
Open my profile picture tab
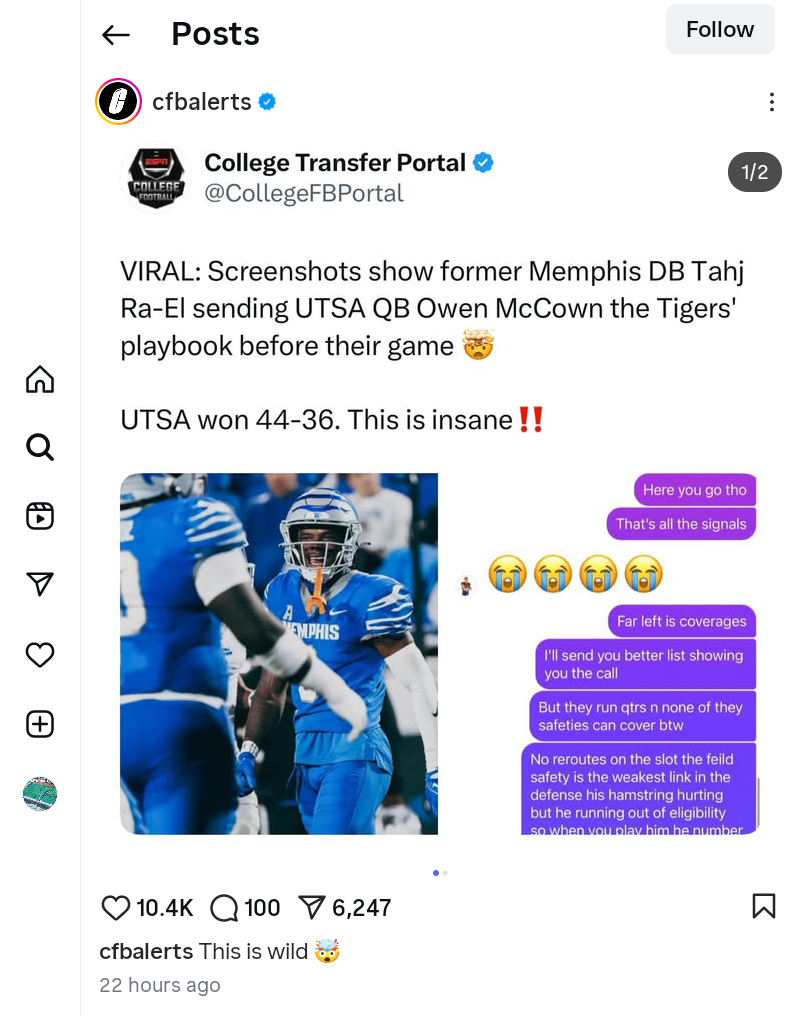39,794
